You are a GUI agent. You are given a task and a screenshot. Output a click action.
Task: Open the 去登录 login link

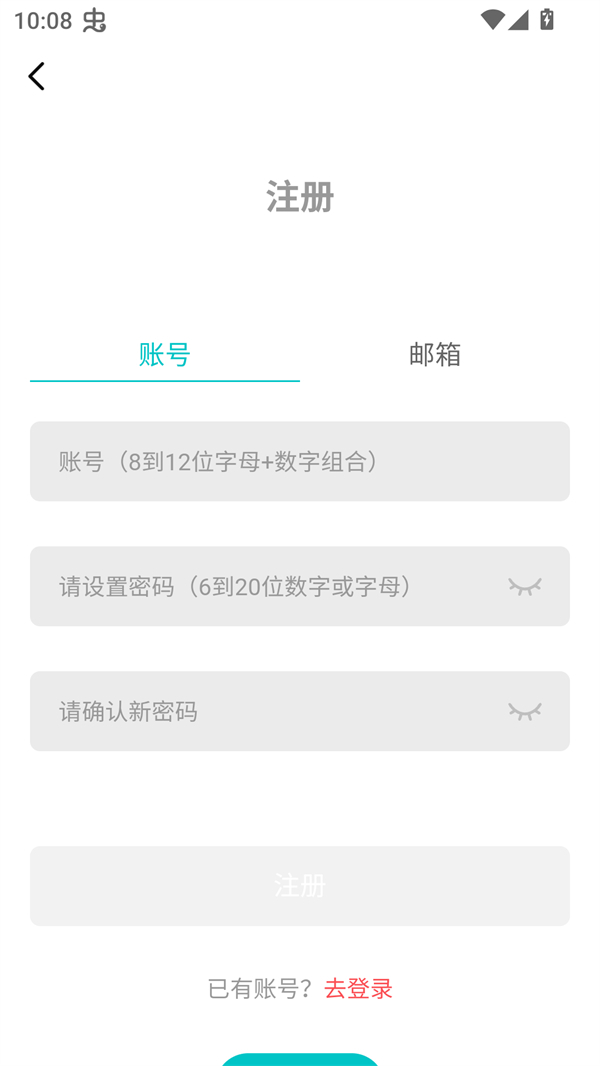pyautogui.click(x=358, y=988)
